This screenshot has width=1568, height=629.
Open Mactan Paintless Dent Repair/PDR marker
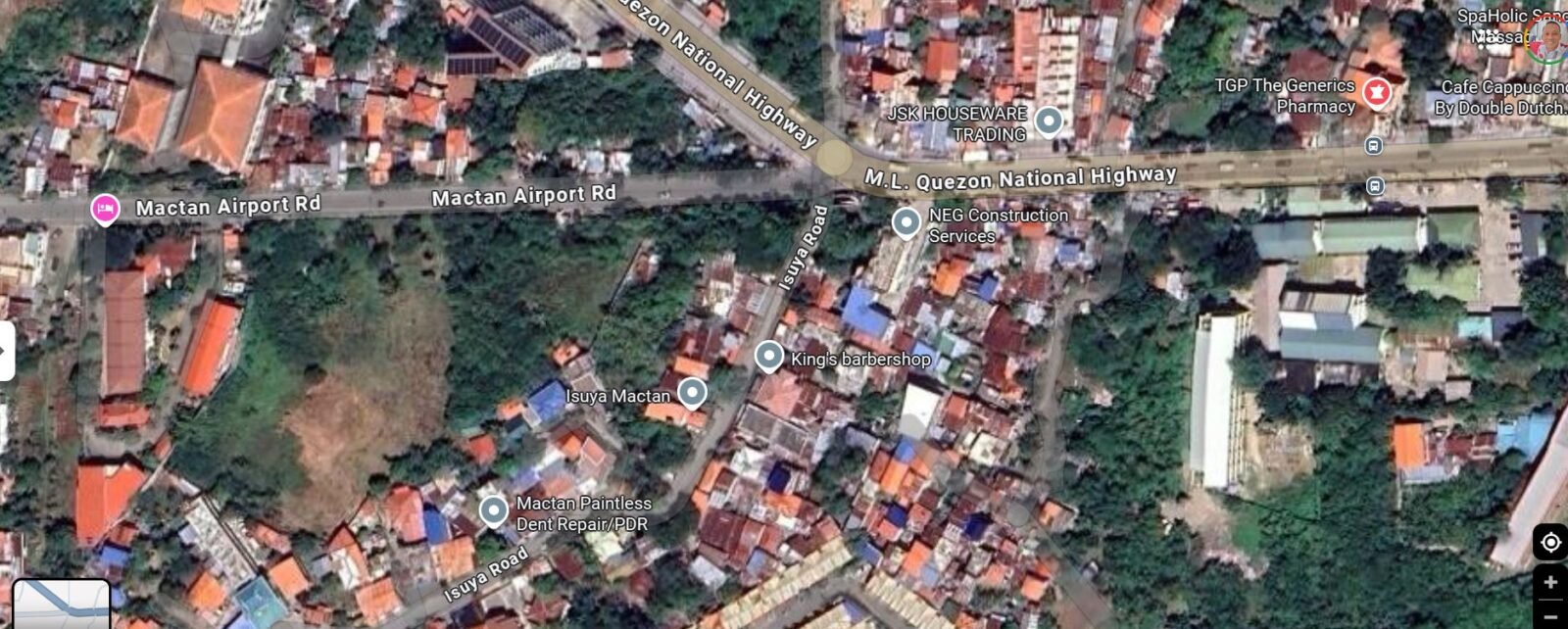(493, 510)
